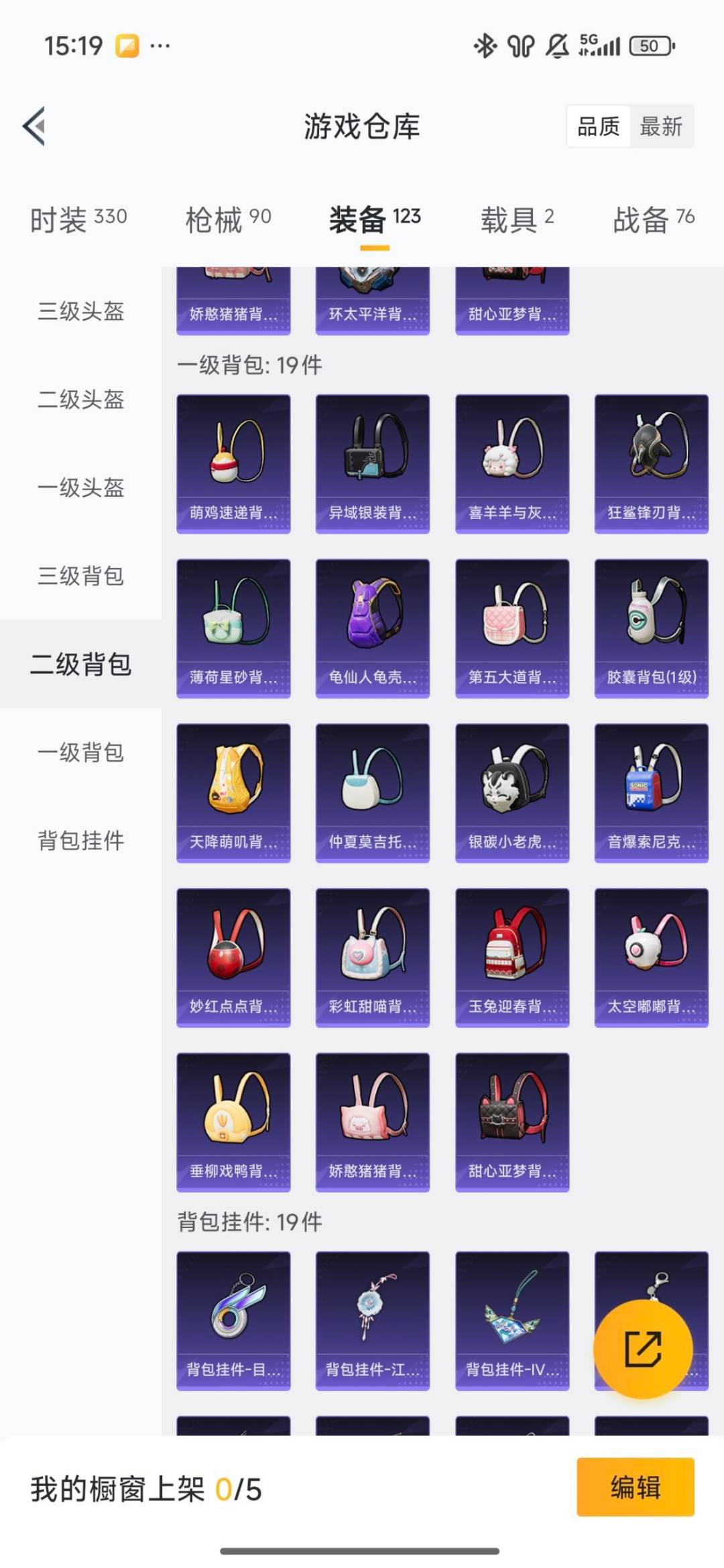Image resolution: width=724 pixels, height=1568 pixels.
Task: Select the 背包挂件-目 keychain pendant icon
Action: (x=233, y=1309)
